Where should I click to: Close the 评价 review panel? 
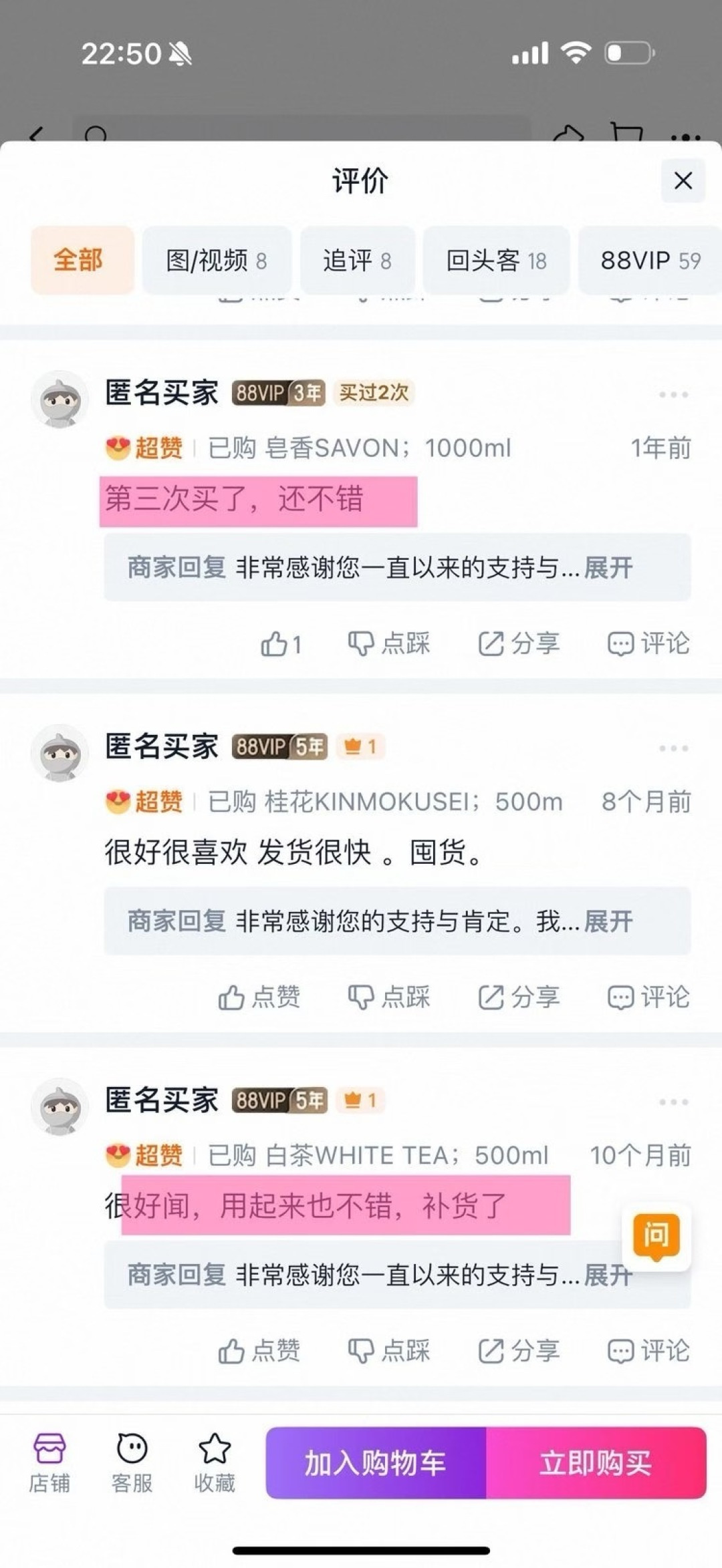(683, 180)
